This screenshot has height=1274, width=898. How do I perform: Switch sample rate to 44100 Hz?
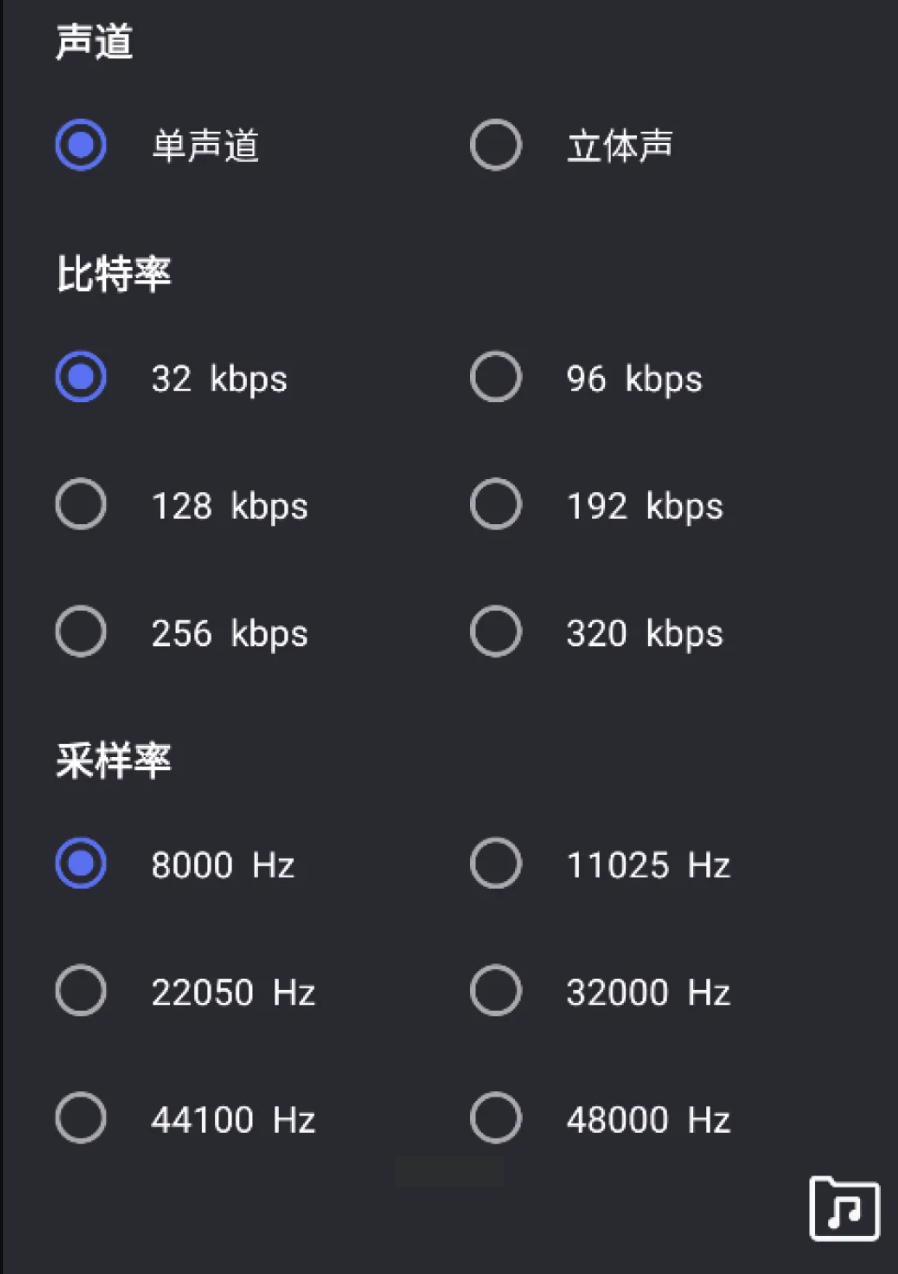click(81, 1118)
